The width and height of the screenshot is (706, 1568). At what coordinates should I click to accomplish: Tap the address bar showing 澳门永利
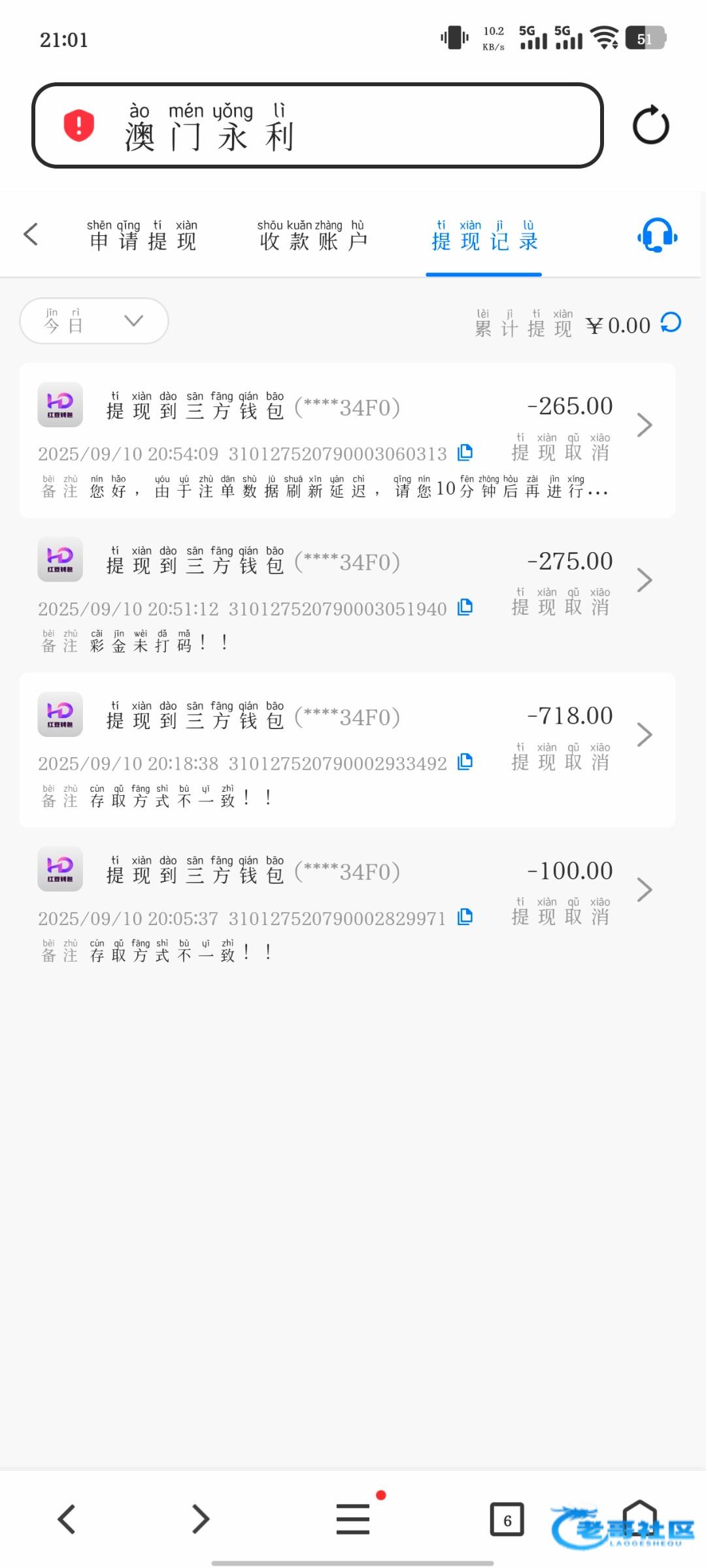[x=317, y=125]
